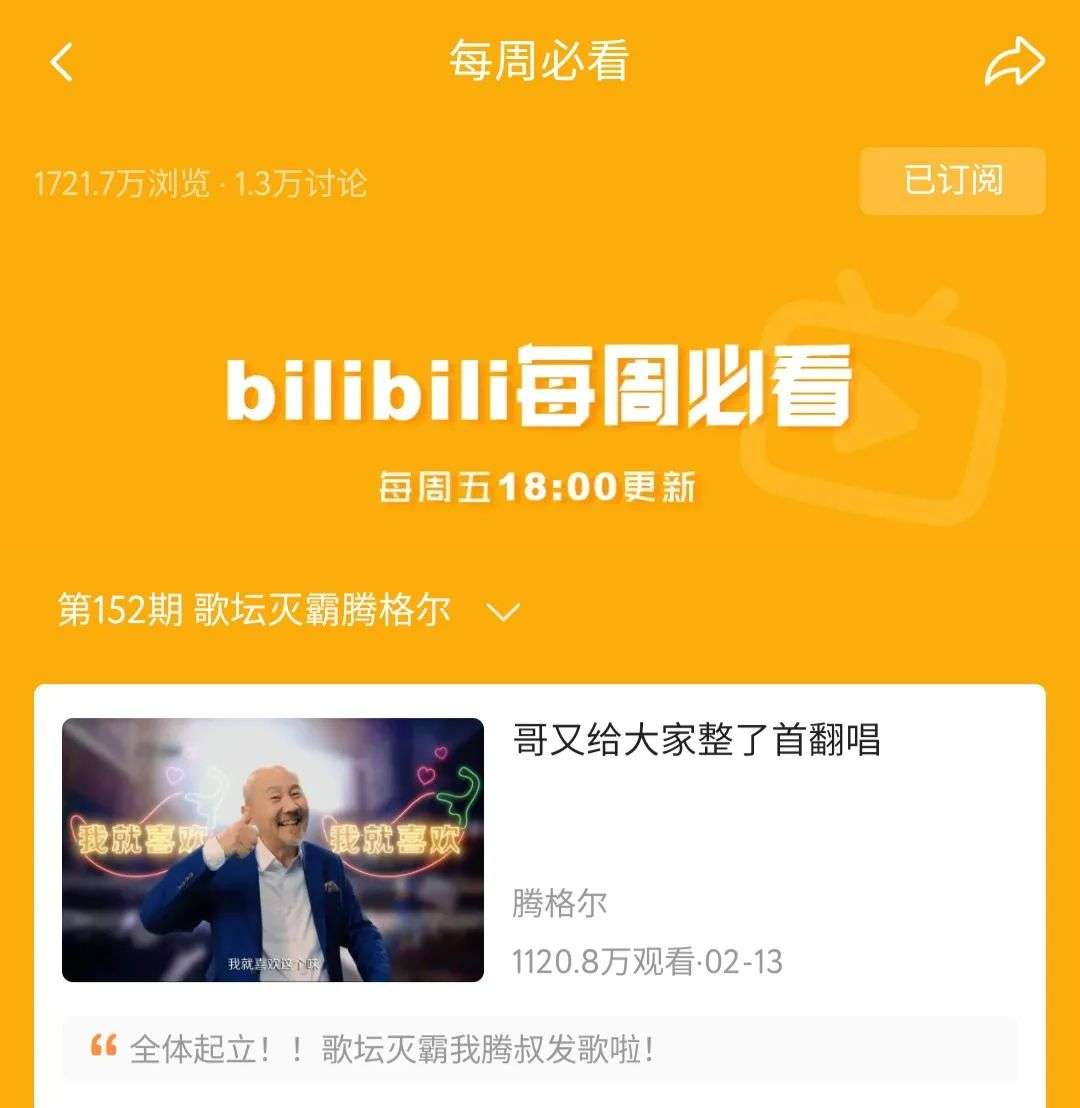Viewport: 1080px width, 1108px height.
Task: Tap the 已订阅 subscription button
Action: [952, 181]
